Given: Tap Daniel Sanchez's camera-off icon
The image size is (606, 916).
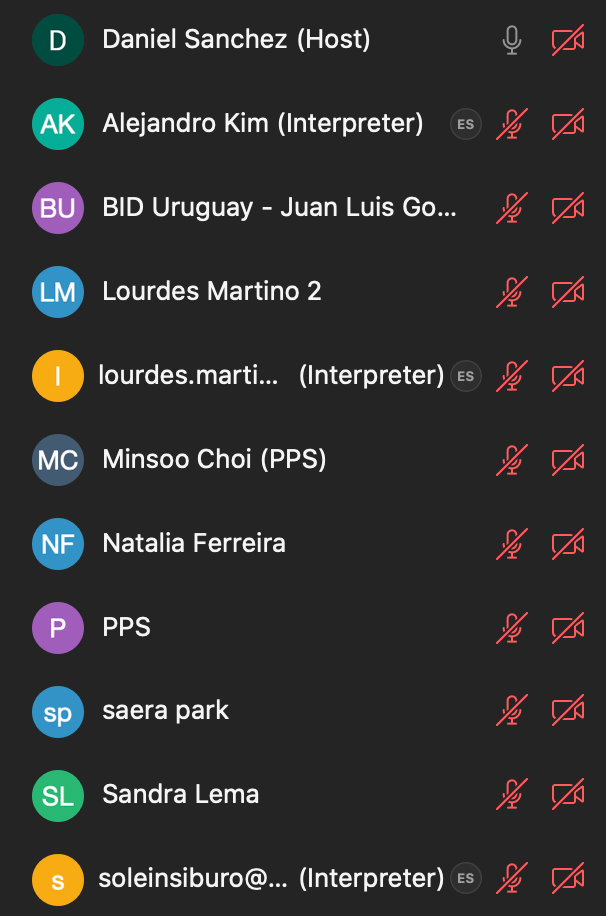Looking at the screenshot, I should [567, 41].
